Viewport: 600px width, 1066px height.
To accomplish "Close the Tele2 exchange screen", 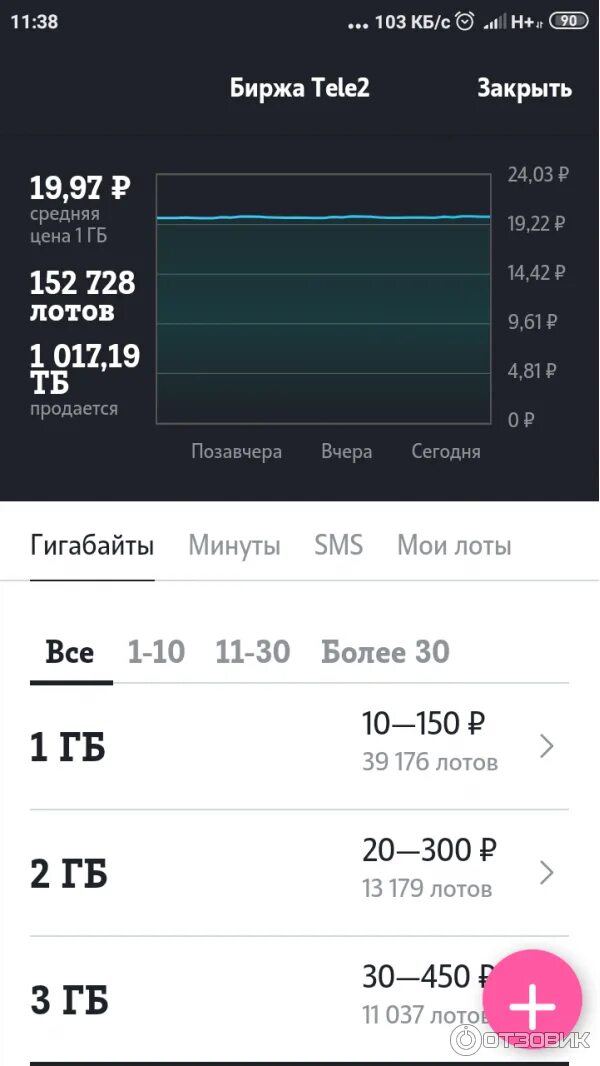I will click(x=524, y=88).
